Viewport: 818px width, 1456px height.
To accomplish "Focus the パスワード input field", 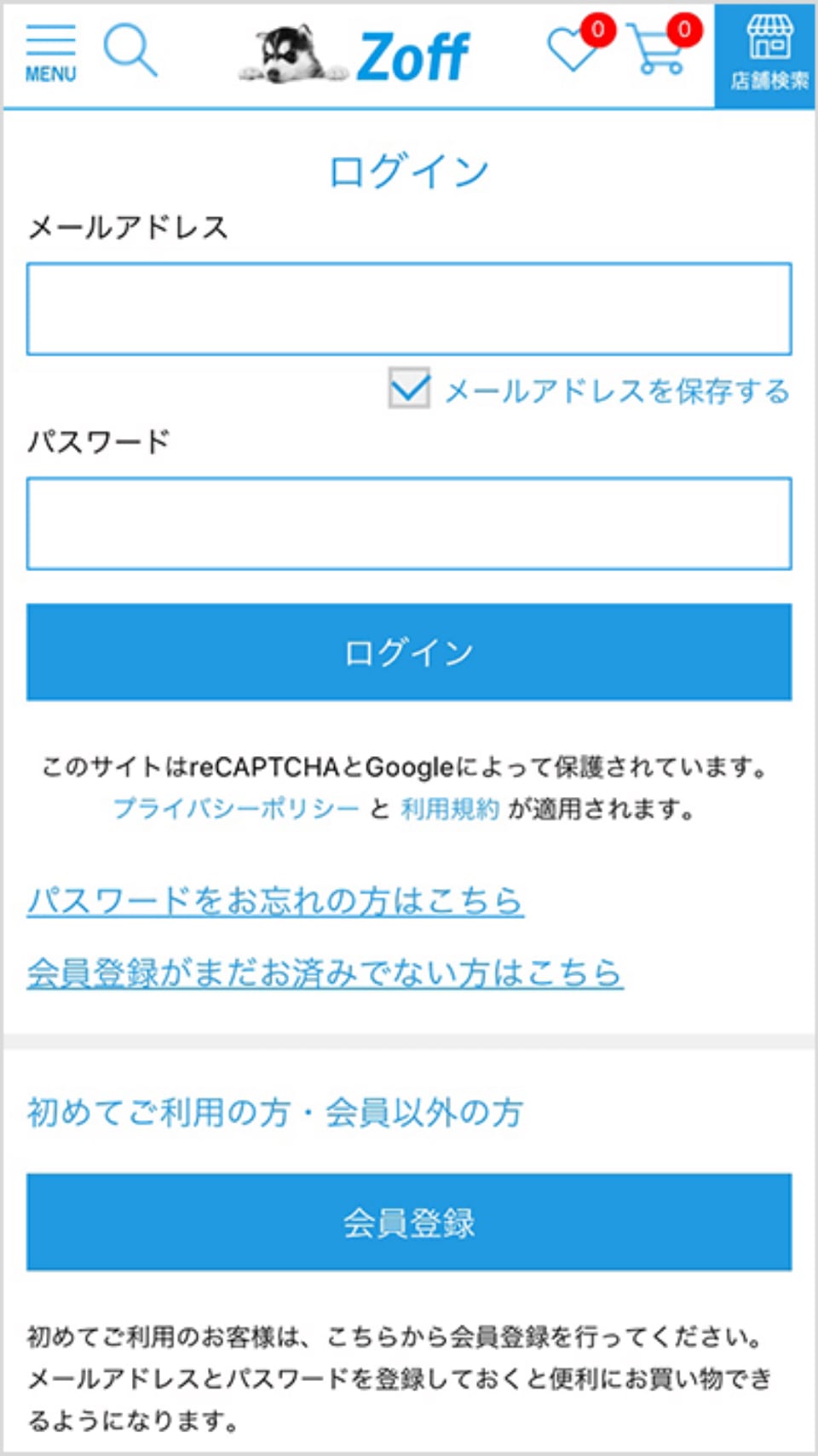I will coord(409,523).
